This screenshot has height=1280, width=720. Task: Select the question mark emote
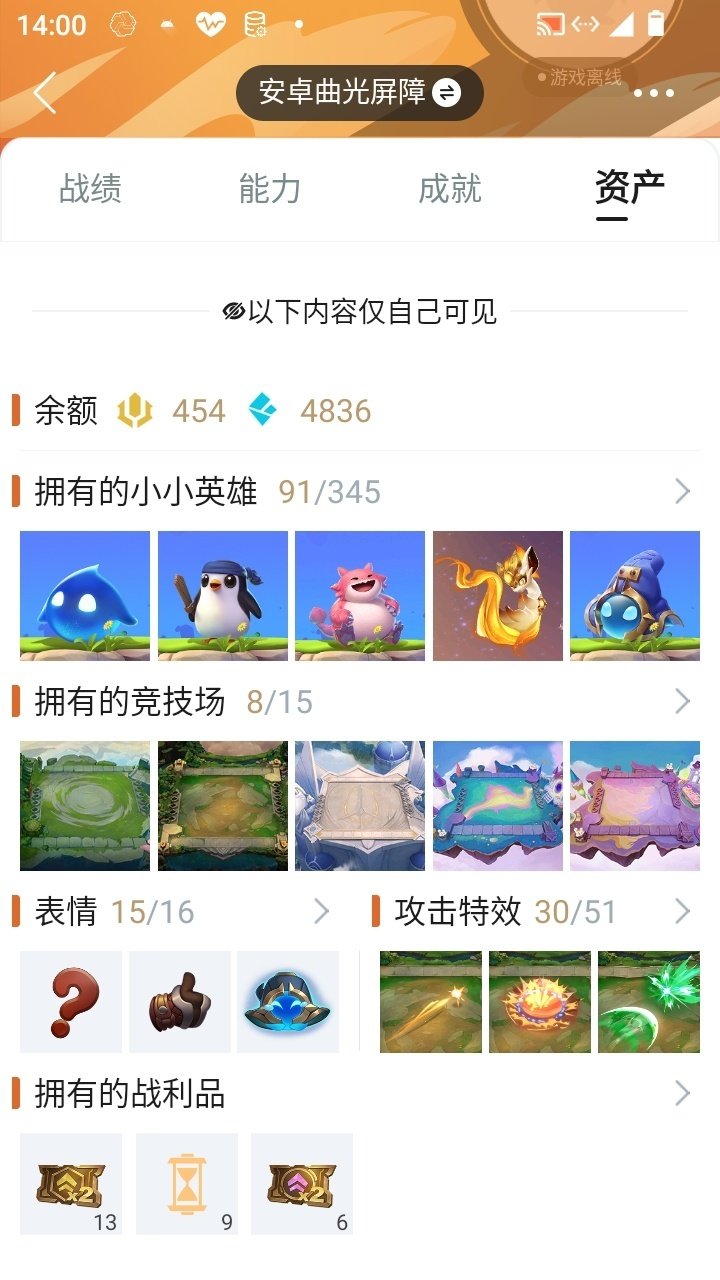point(70,1002)
